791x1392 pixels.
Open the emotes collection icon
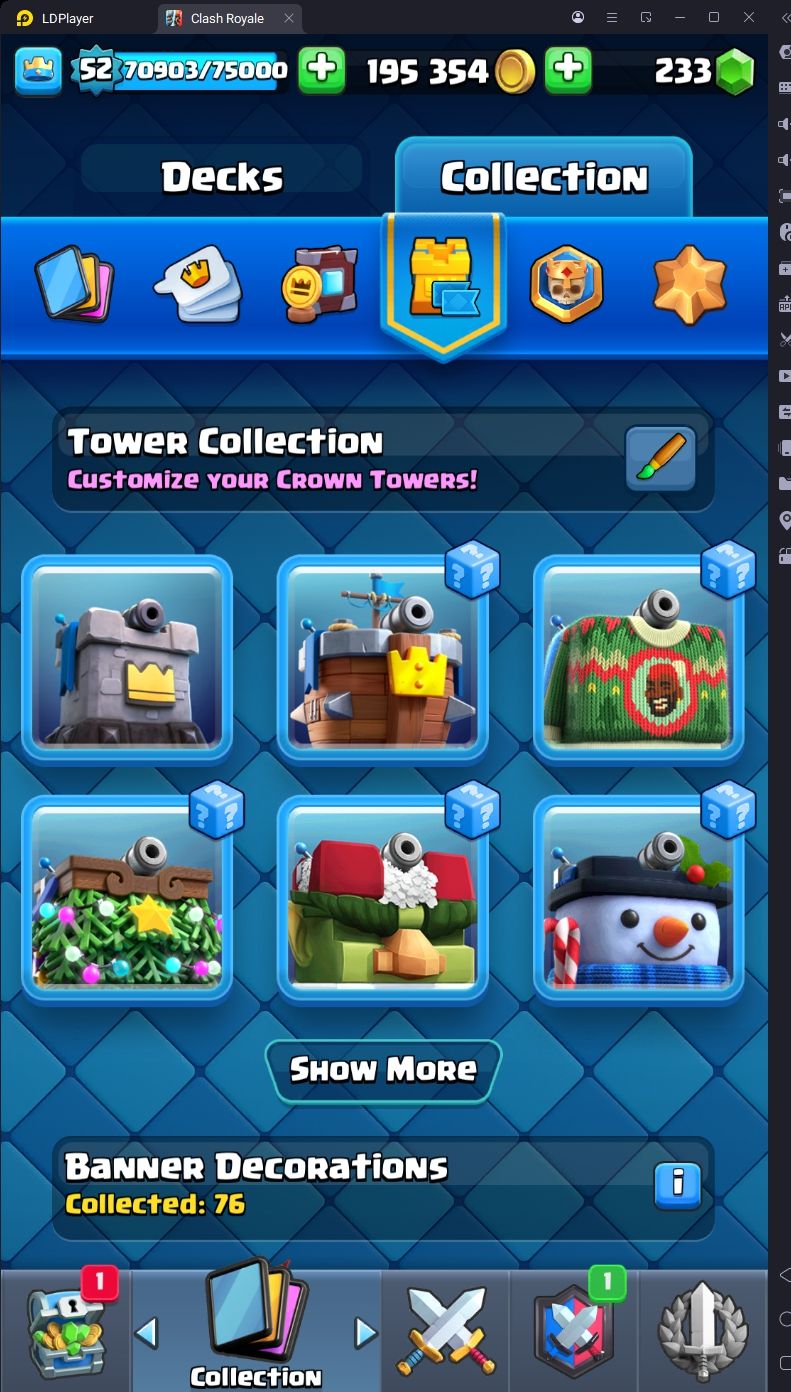[198, 283]
